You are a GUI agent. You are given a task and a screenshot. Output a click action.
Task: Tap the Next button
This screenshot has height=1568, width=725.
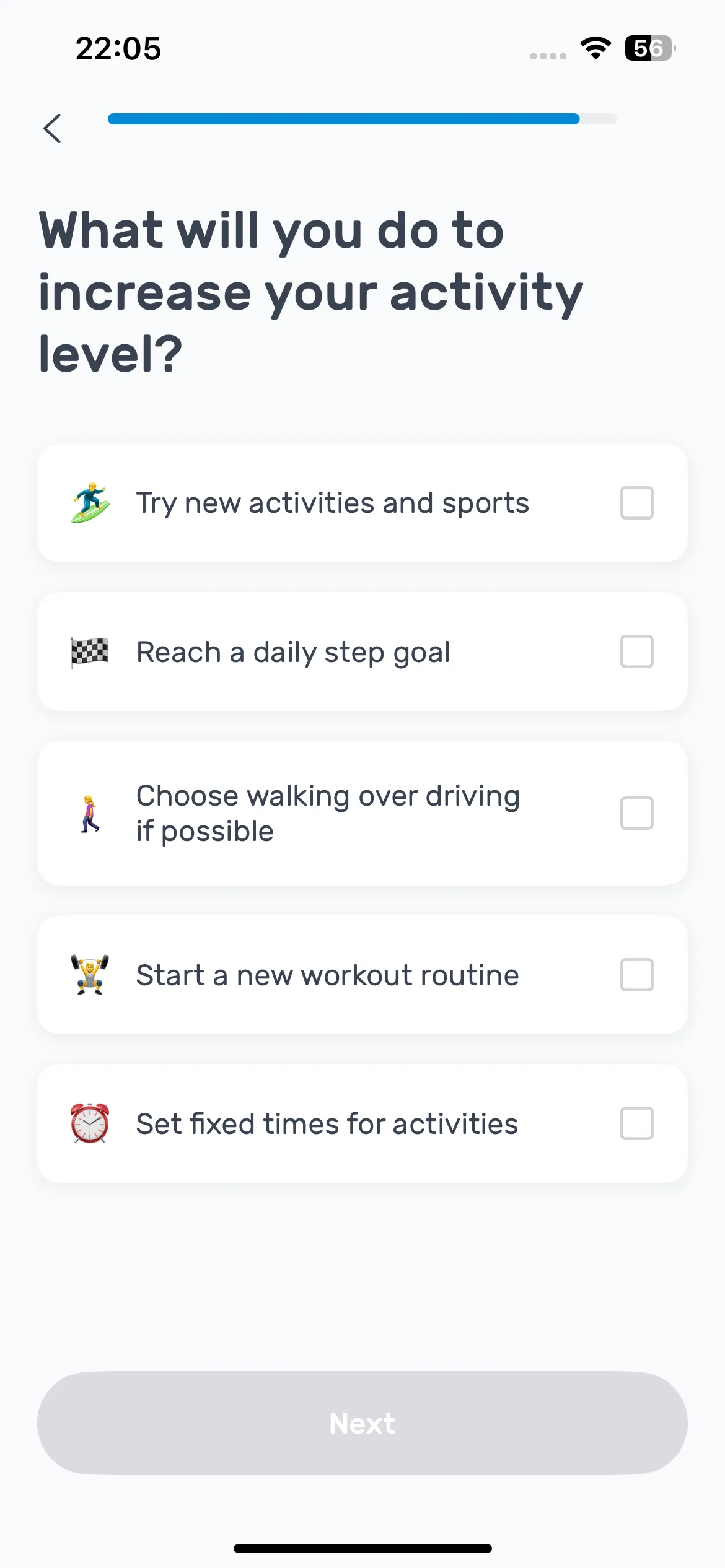click(362, 1423)
